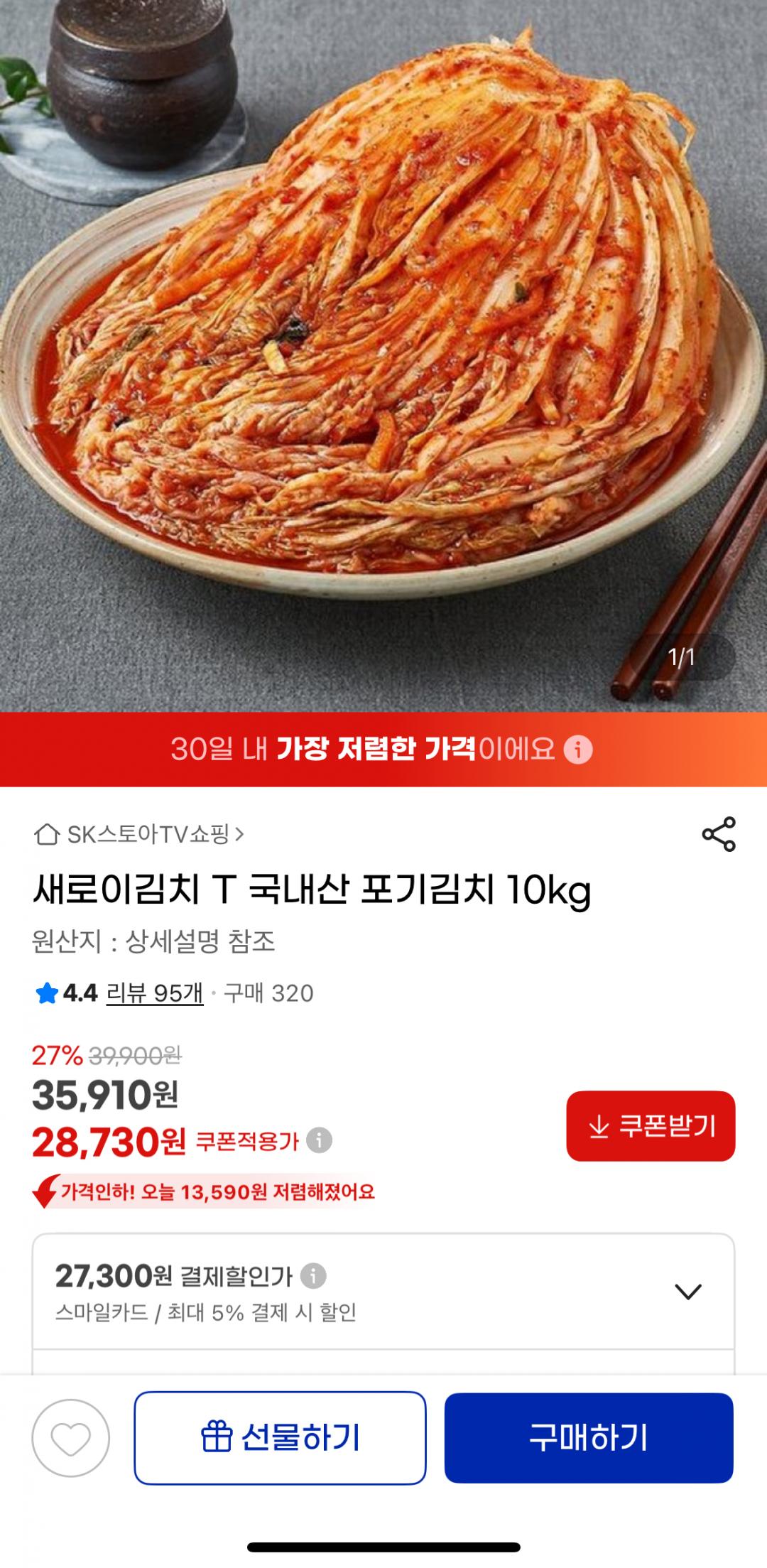Open the 리뷰 95개 reviews link

point(154,993)
